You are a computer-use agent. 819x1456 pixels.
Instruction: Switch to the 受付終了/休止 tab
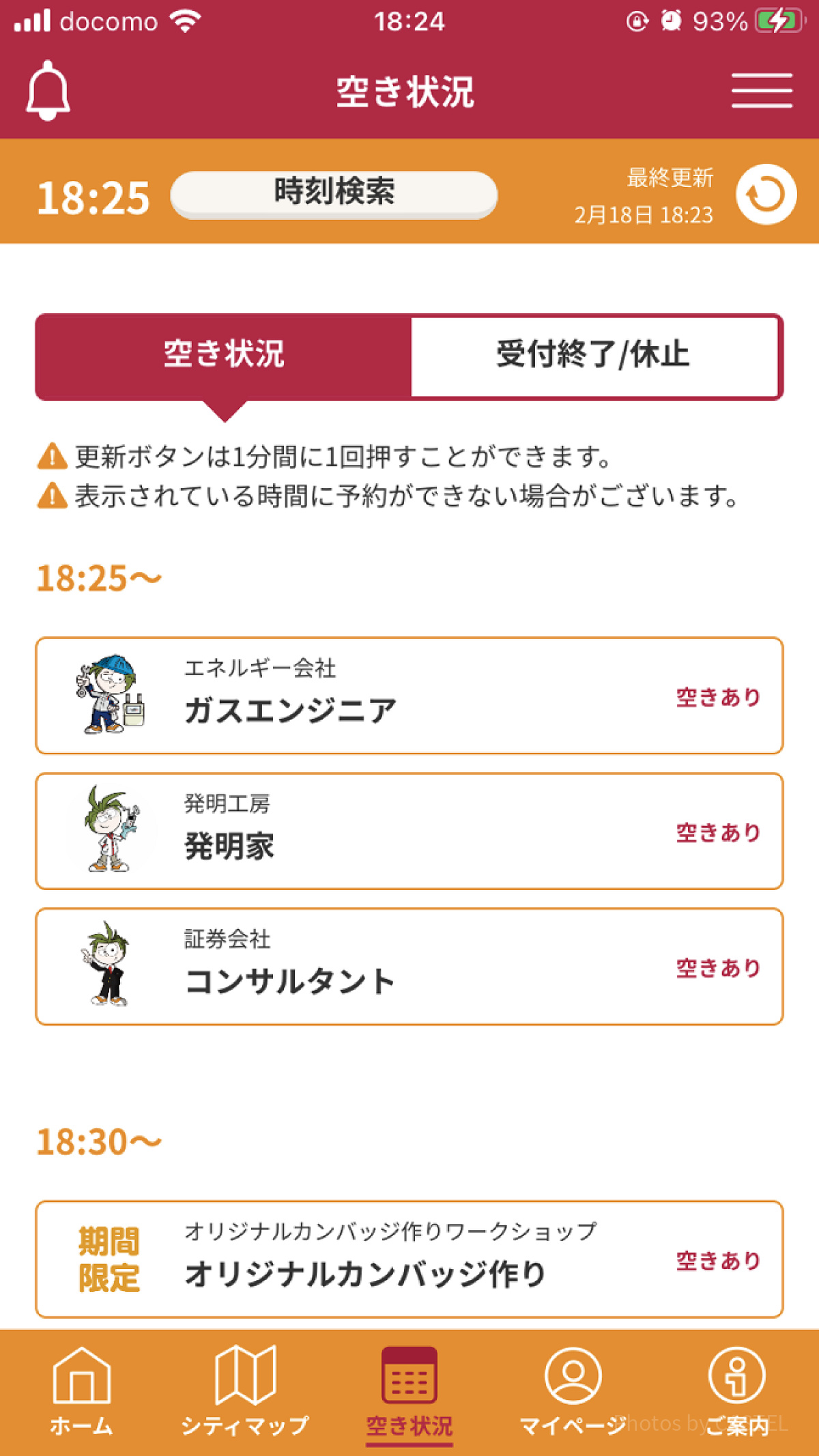[x=594, y=356]
